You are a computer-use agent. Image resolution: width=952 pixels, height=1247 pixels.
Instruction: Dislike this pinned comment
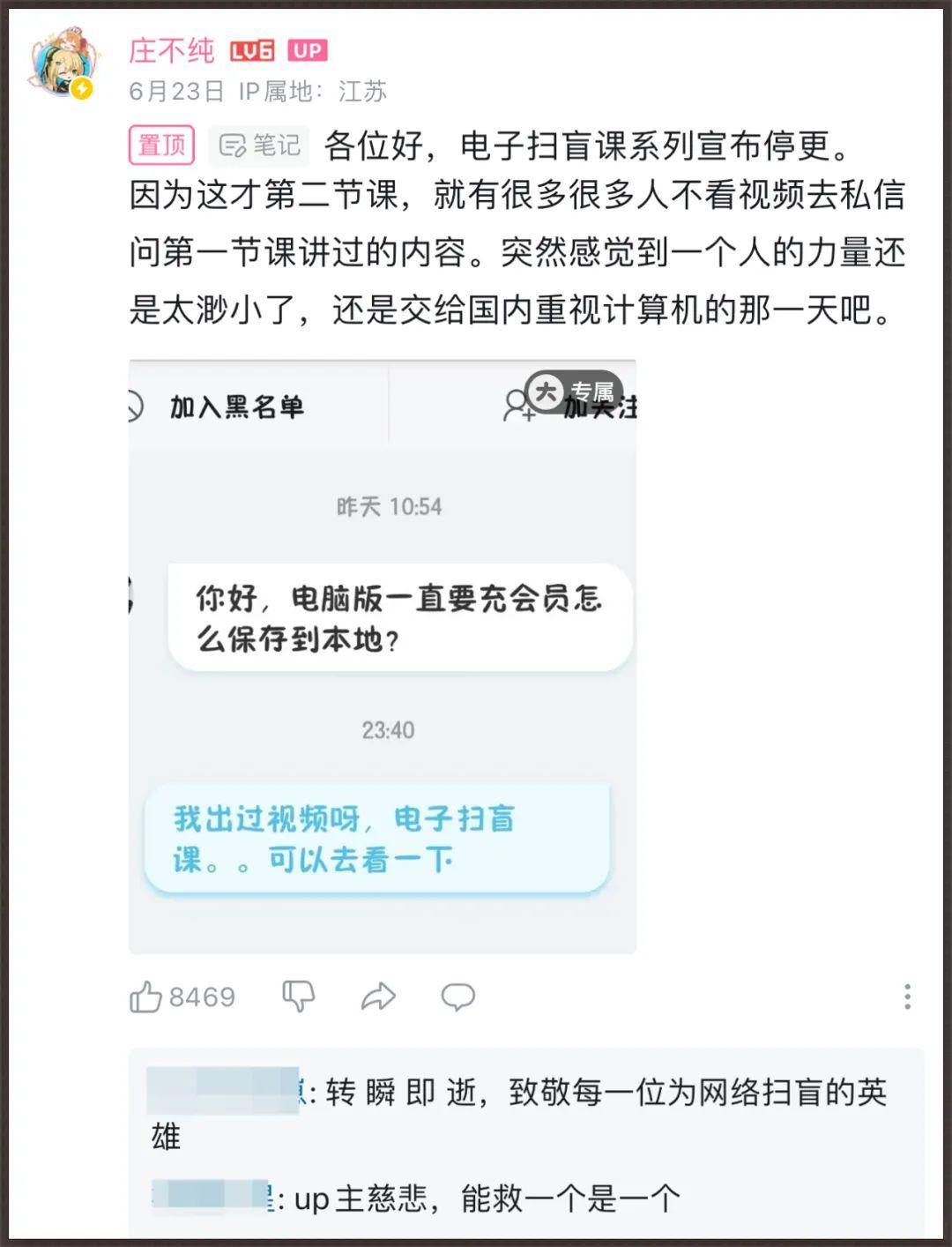[x=299, y=997]
